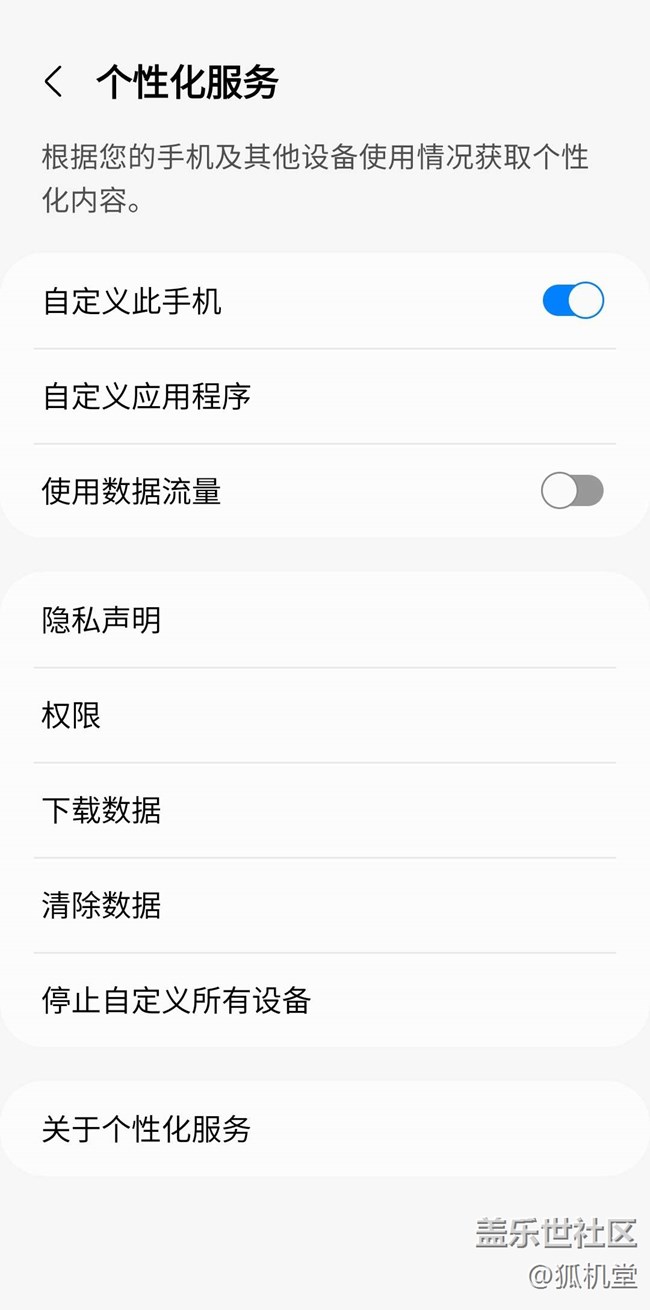650x1310 pixels.
Task: Choose 停止自定义所有设备
Action: (176, 1000)
